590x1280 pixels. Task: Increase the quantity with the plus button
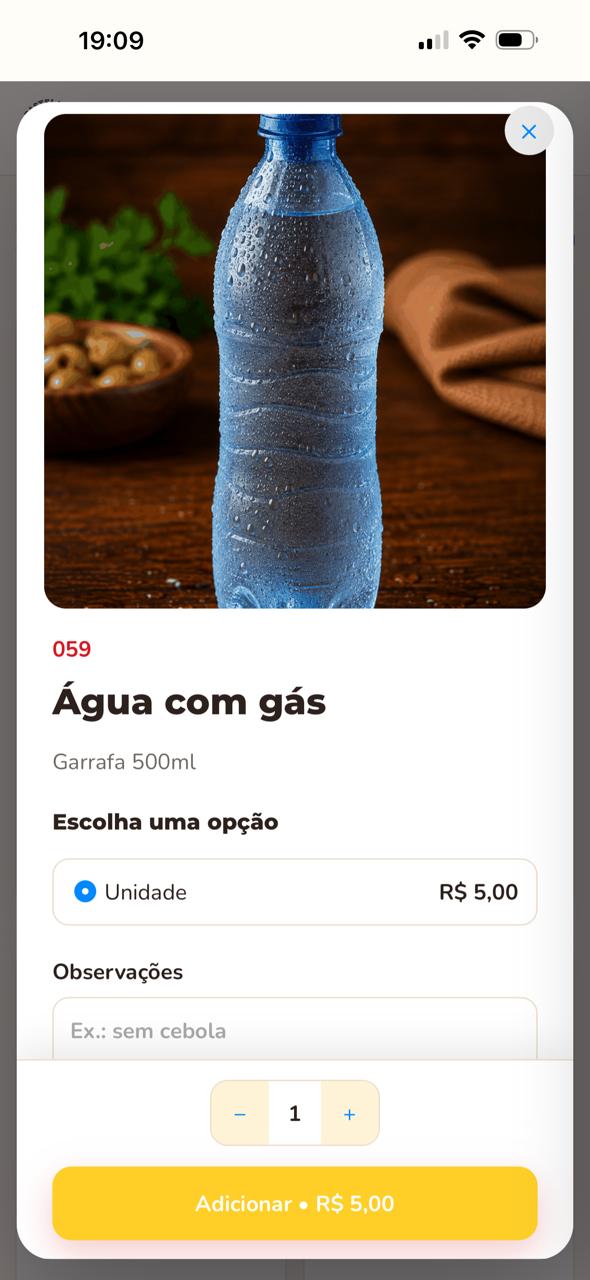[x=349, y=1114]
